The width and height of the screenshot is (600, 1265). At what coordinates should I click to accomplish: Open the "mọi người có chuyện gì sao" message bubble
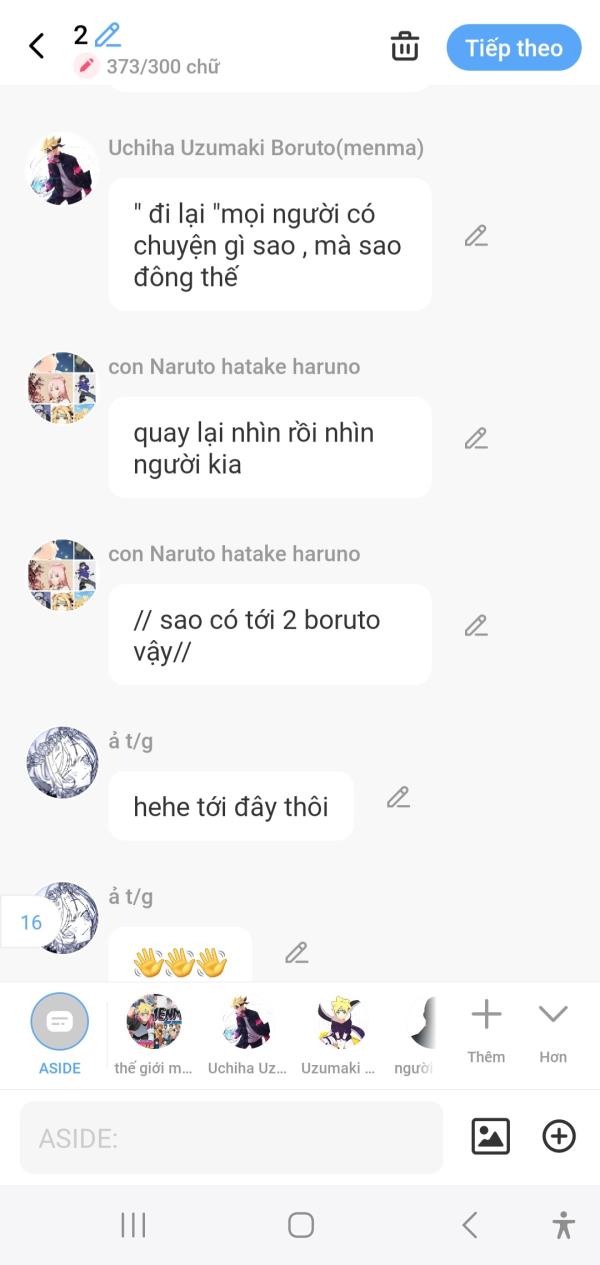click(270, 245)
